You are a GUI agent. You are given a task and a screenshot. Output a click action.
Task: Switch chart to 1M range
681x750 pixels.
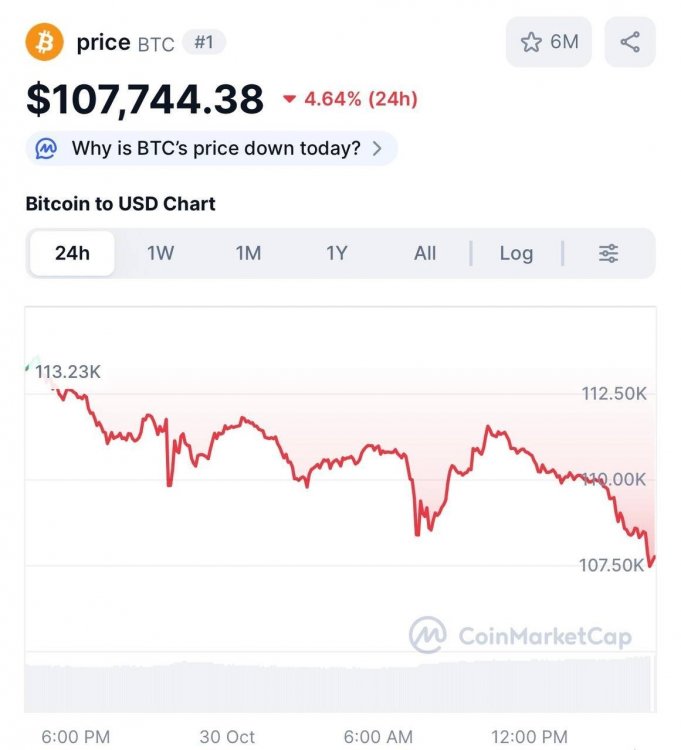[x=248, y=253]
